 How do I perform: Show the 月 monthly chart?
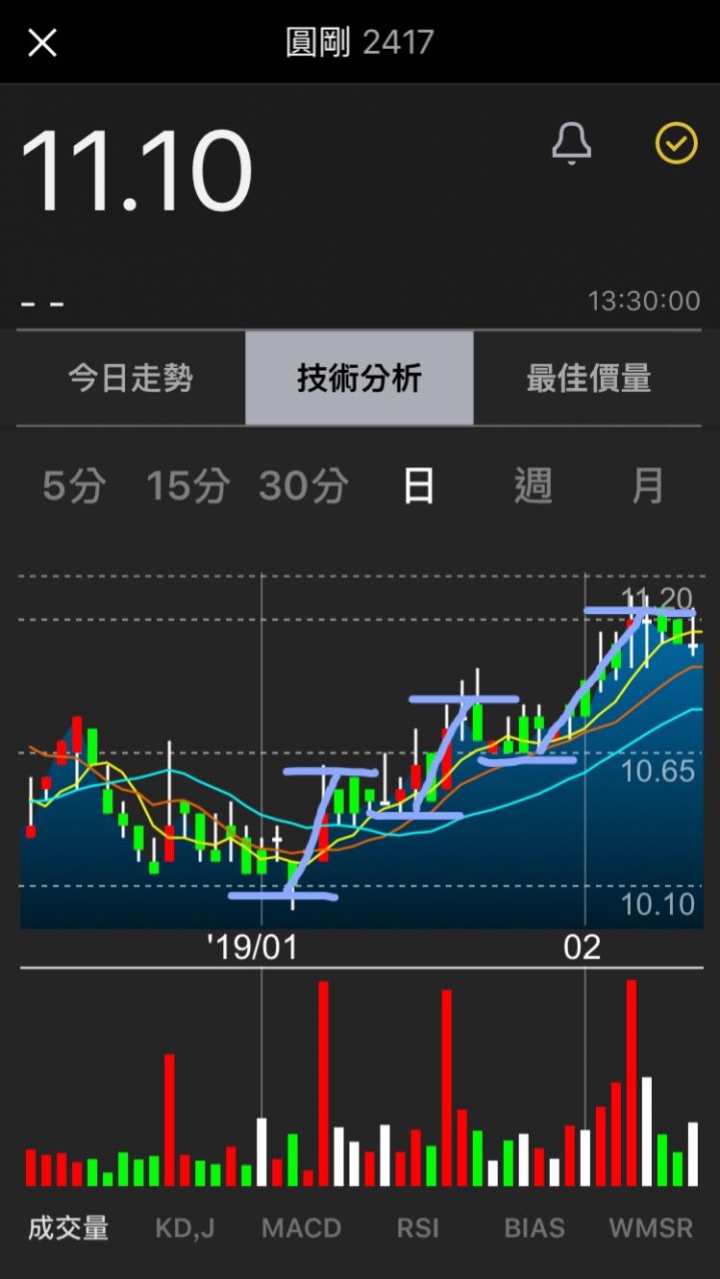click(648, 486)
